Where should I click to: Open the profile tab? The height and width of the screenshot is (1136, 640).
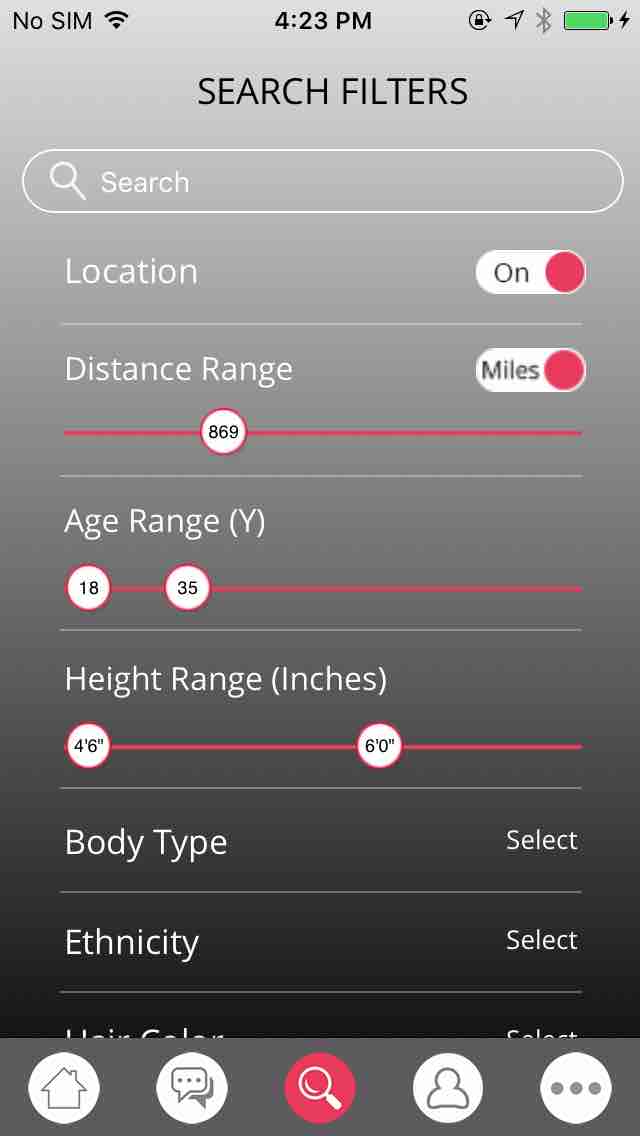[x=448, y=1088]
